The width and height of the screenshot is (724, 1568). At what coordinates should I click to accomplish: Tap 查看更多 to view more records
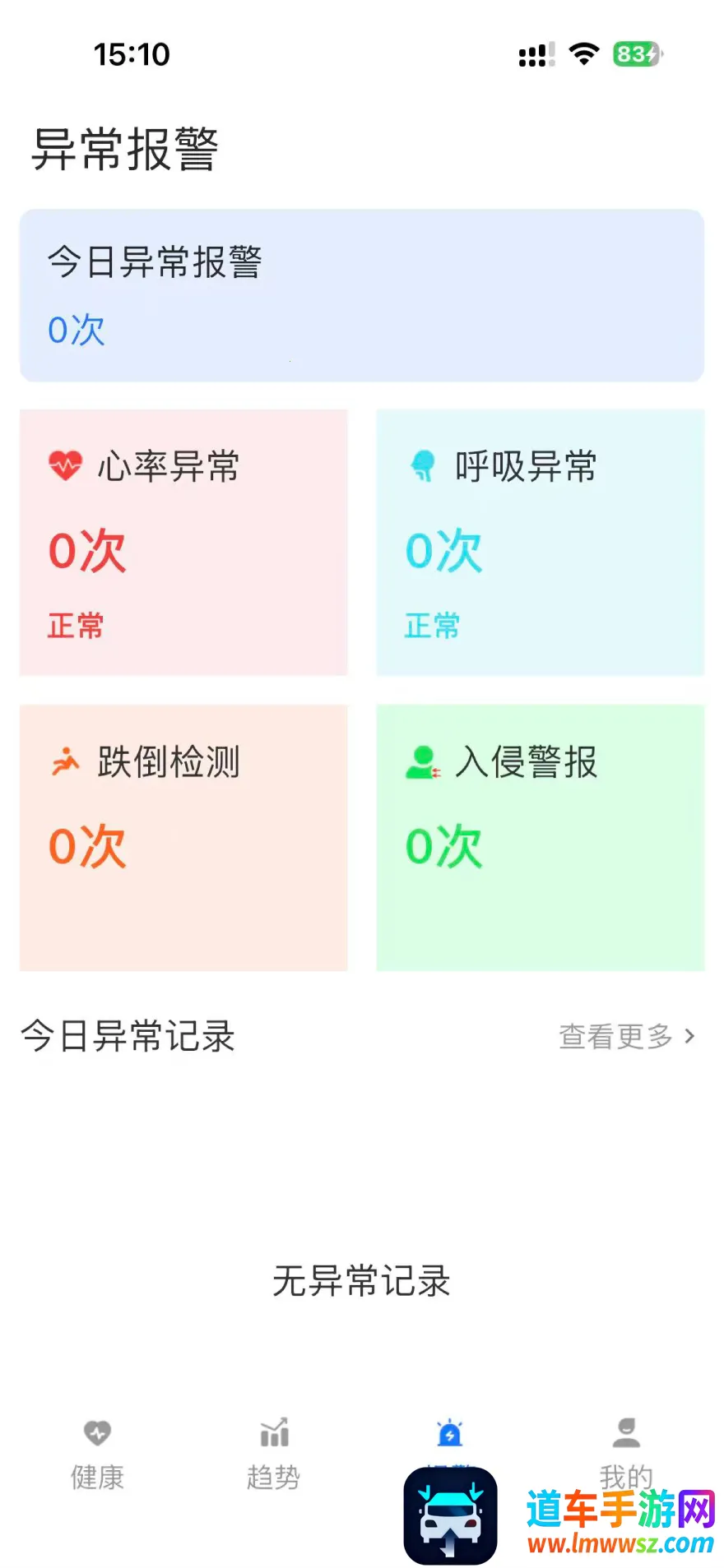[x=627, y=1037]
